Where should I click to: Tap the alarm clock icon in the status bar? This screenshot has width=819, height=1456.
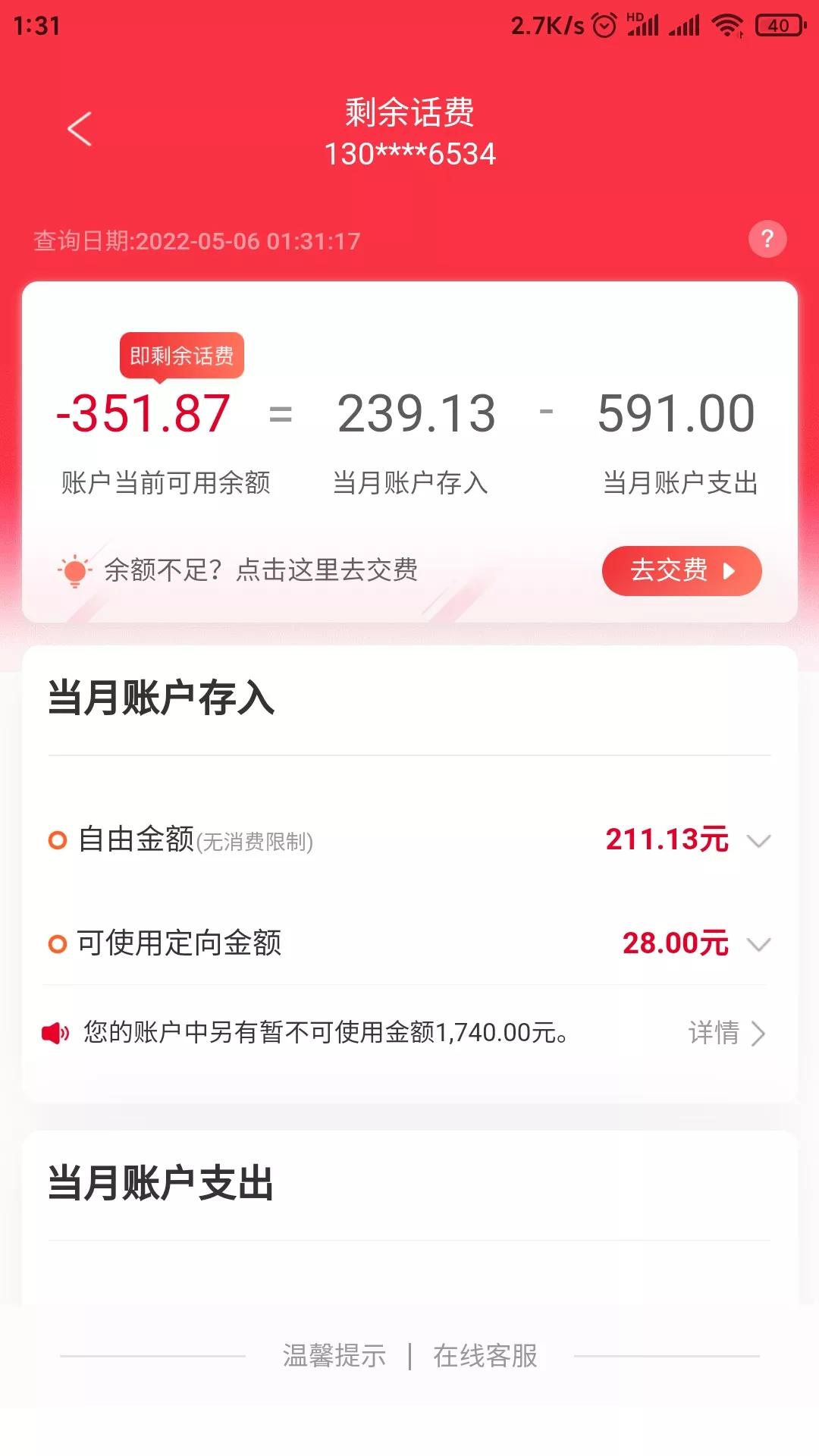(604, 25)
